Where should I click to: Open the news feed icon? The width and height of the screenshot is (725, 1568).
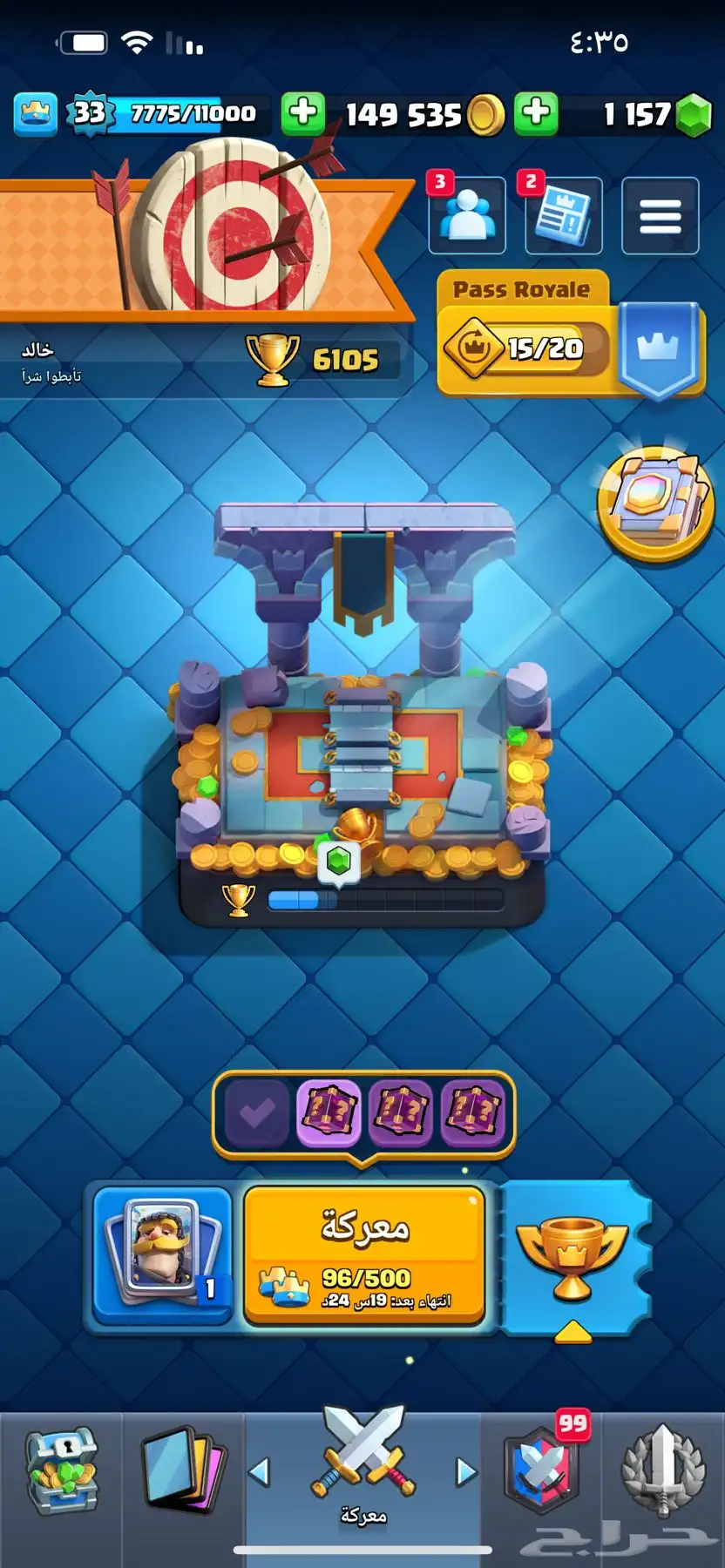[564, 215]
